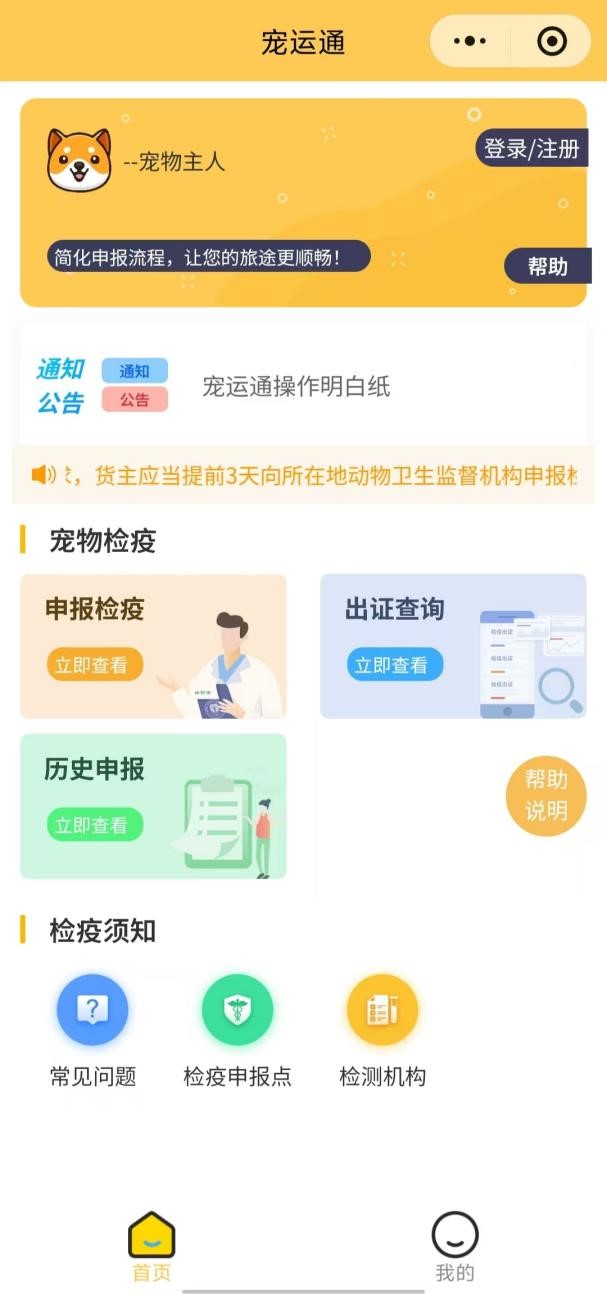Open the 宠运通操作明白纸 notice
Screen dimensions: 607x1295
[x=296, y=387]
